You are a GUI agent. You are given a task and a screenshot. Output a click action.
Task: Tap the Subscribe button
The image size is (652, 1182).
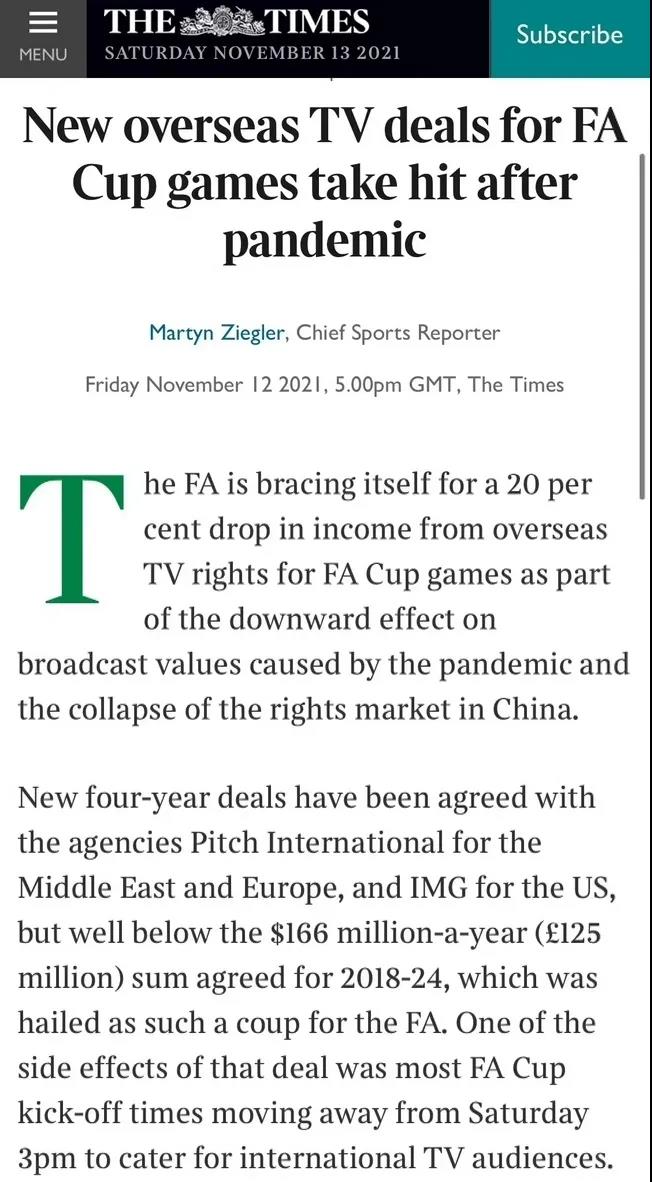[x=569, y=35]
